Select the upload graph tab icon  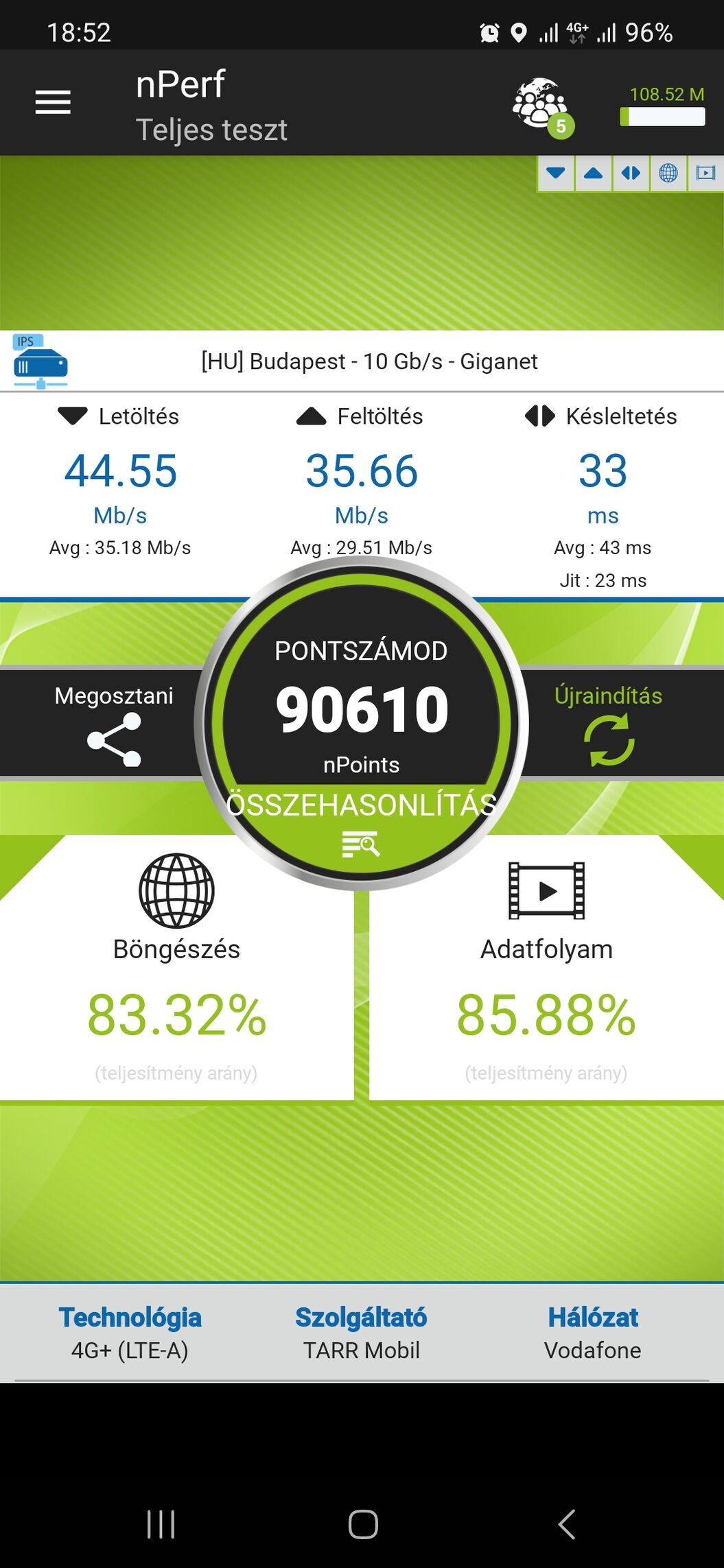click(x=594, y=174)
